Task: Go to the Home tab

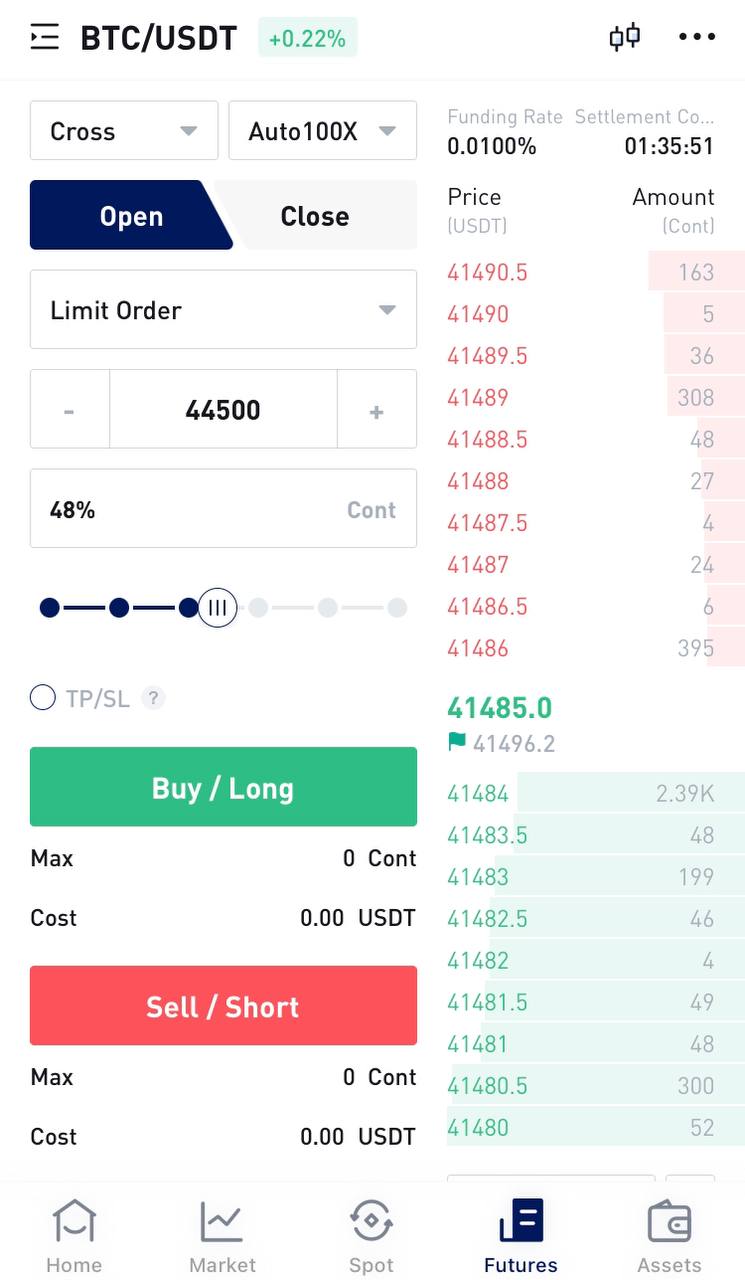Action: point(74,1237)
